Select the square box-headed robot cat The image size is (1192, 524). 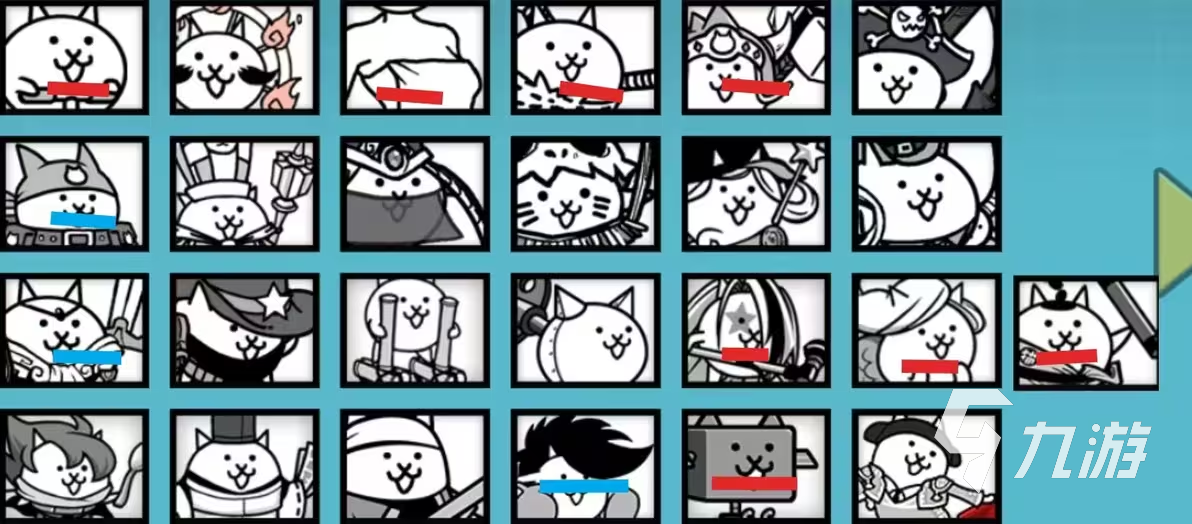[x=756, y=465]
